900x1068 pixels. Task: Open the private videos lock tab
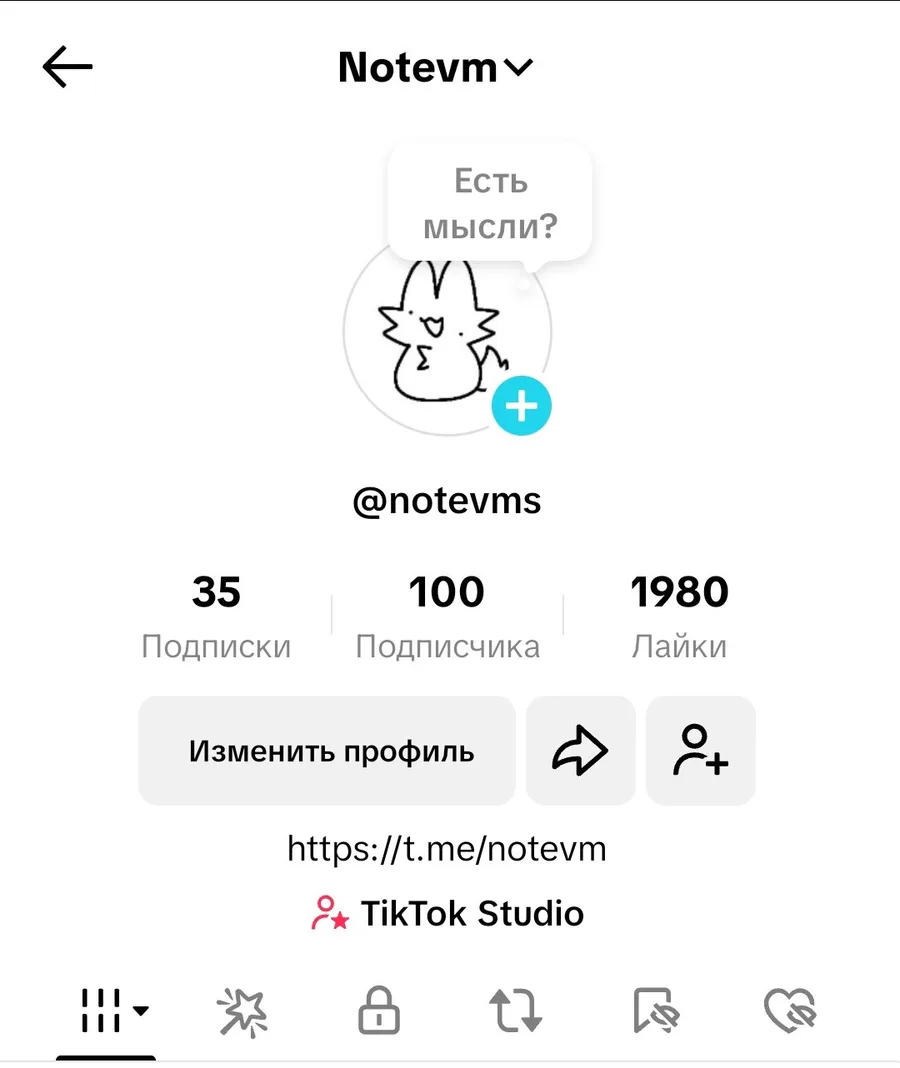(379, 1011)
